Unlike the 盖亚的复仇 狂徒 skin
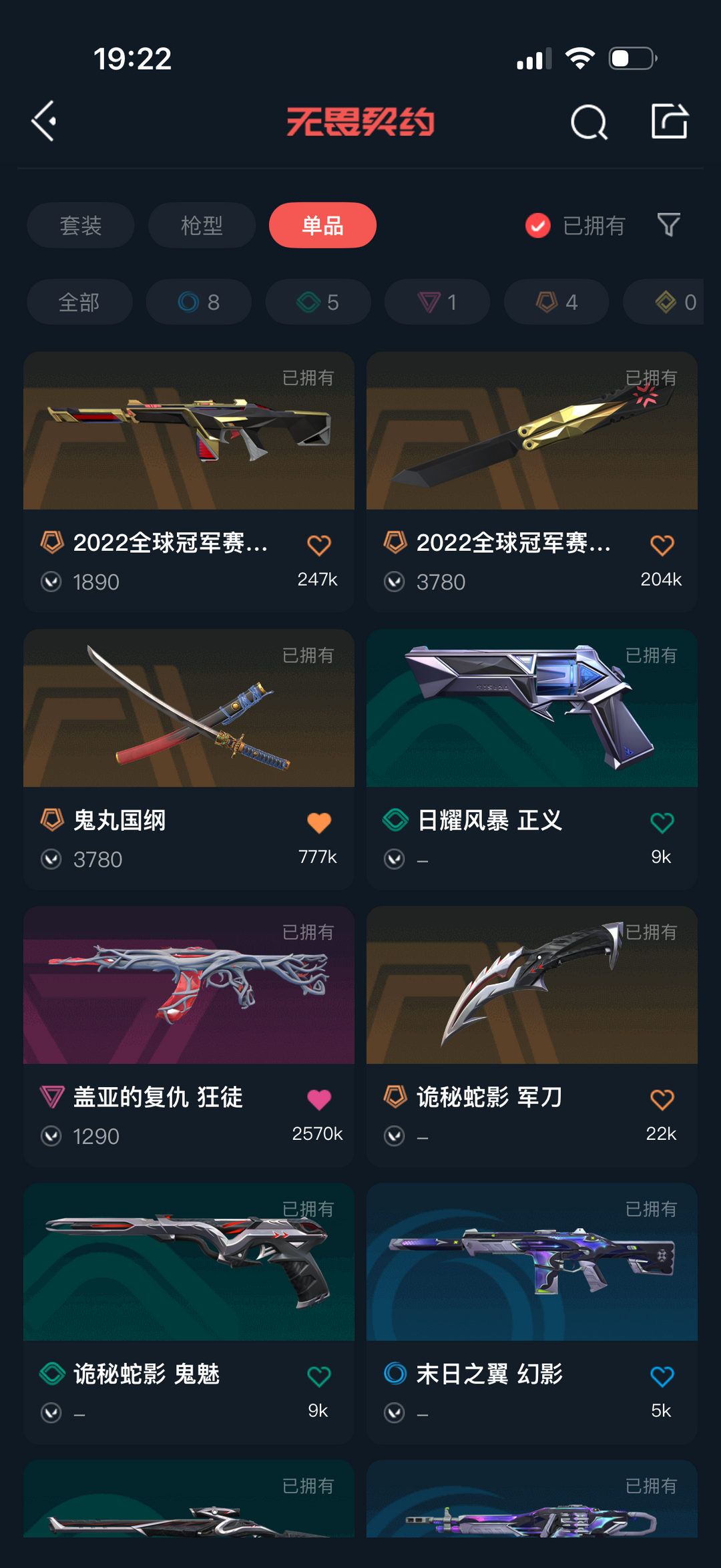The image size is (721, 1568). [x=319, y=1099]
